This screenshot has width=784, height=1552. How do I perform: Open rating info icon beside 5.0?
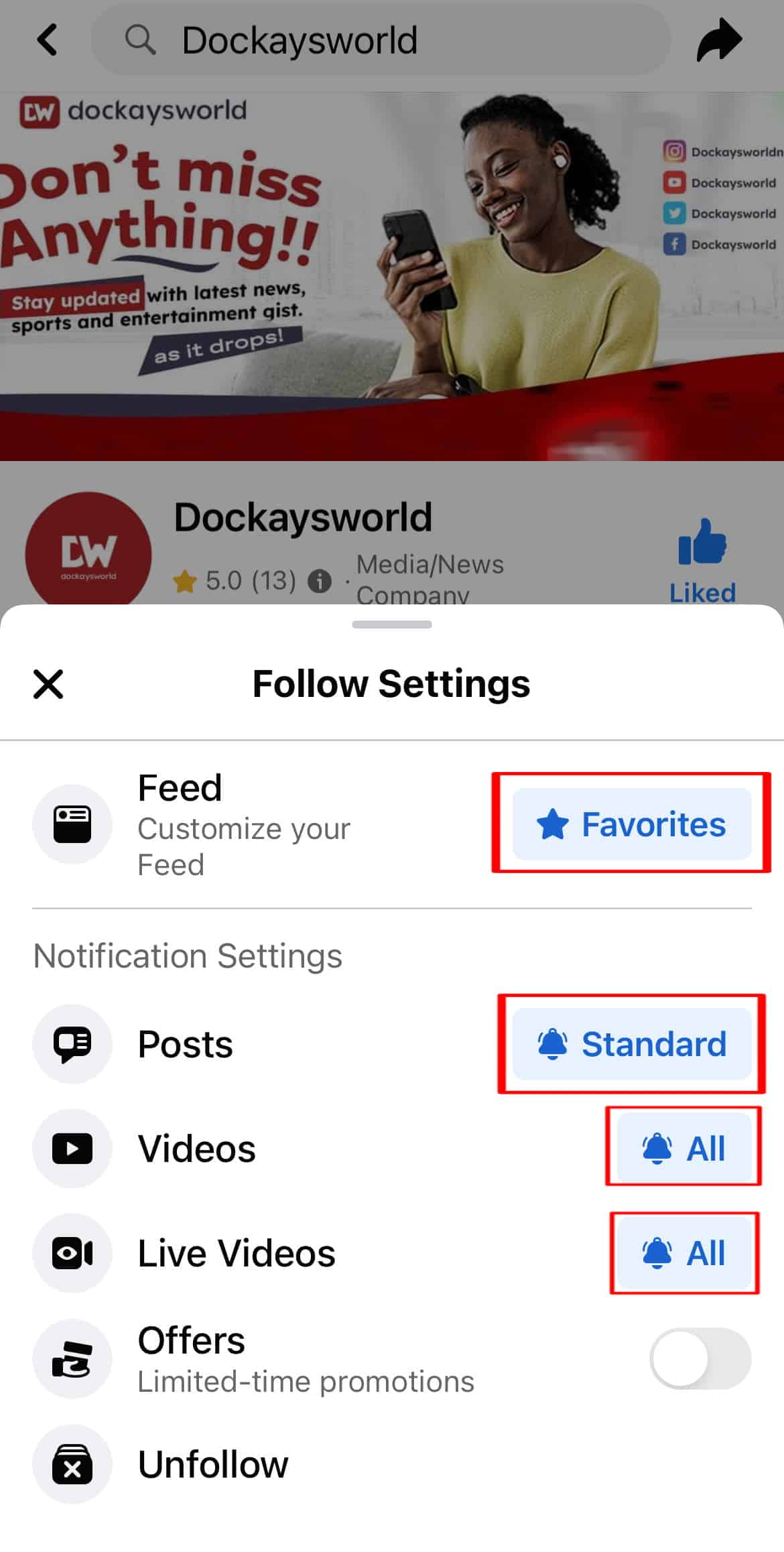[320, 581]
